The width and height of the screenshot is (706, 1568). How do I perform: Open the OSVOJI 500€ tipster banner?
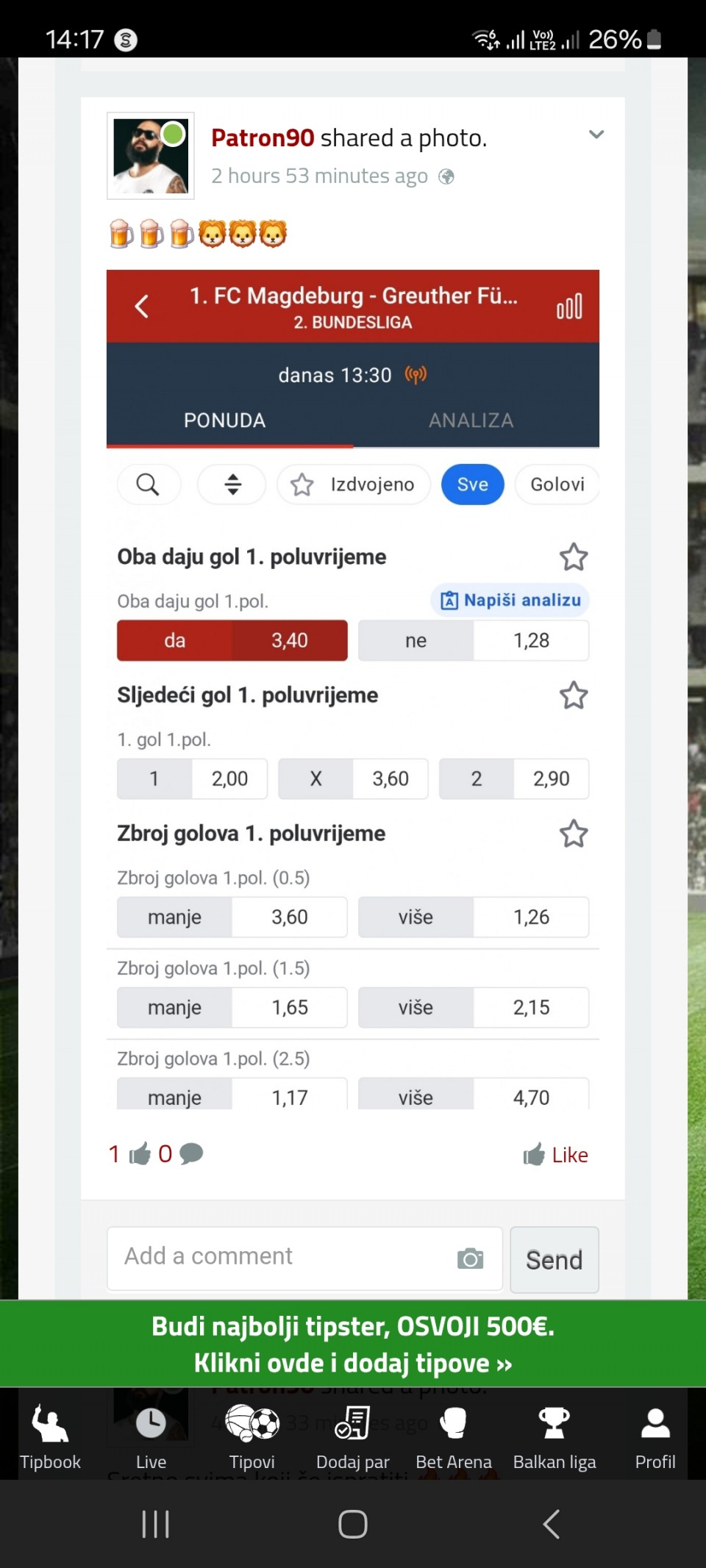click(353, 1344)
